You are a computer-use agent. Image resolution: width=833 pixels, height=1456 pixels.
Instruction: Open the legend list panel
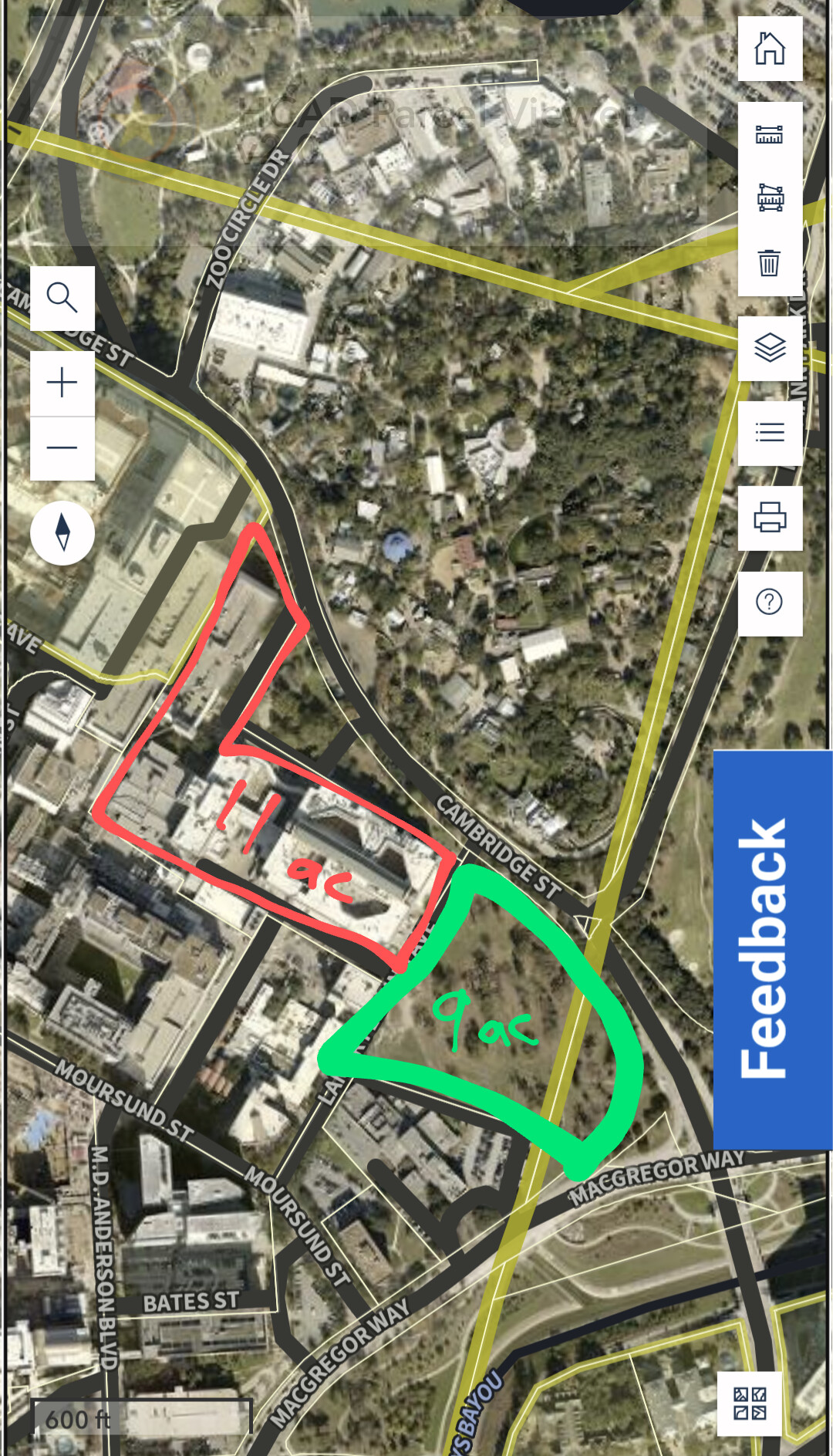[770, 432]
